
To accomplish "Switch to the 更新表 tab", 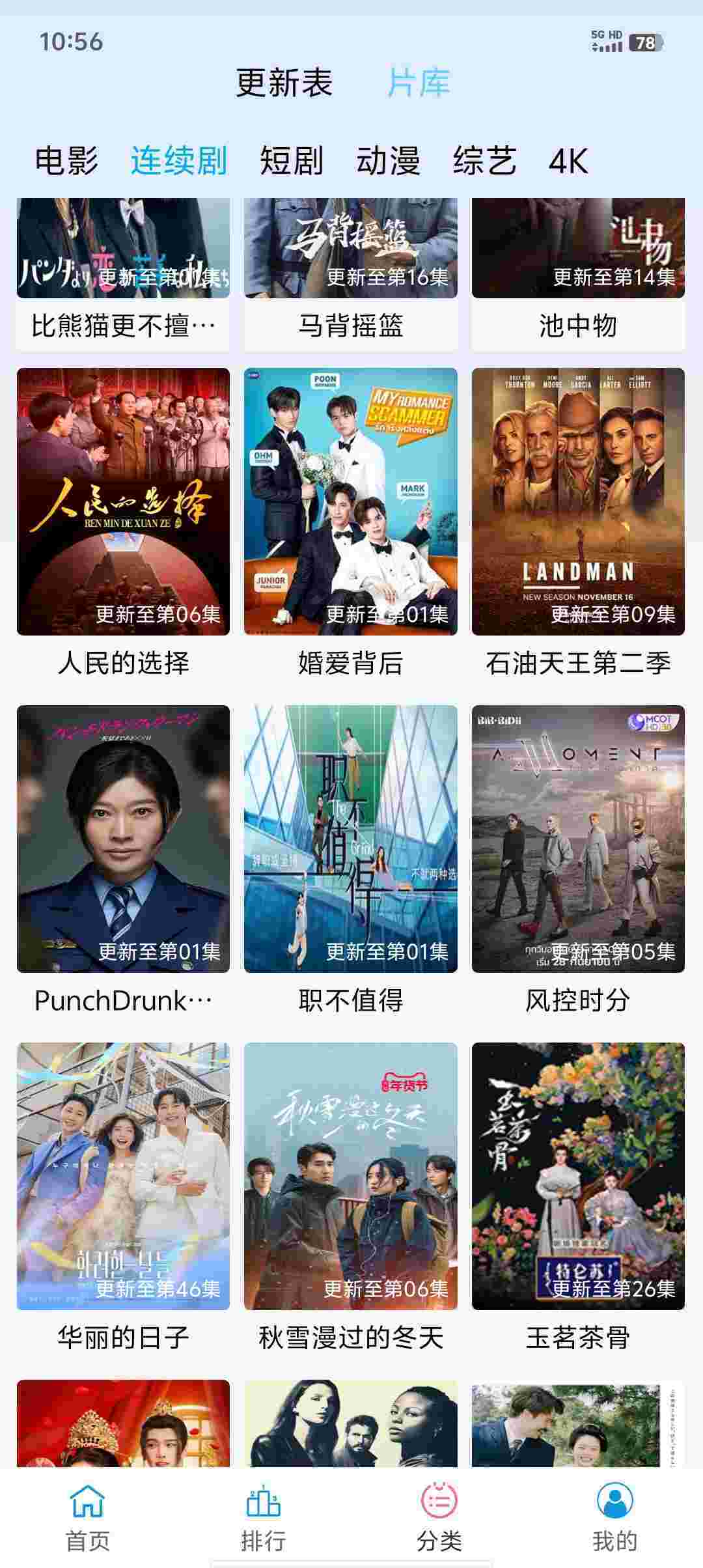I will (x=284, y=83).
